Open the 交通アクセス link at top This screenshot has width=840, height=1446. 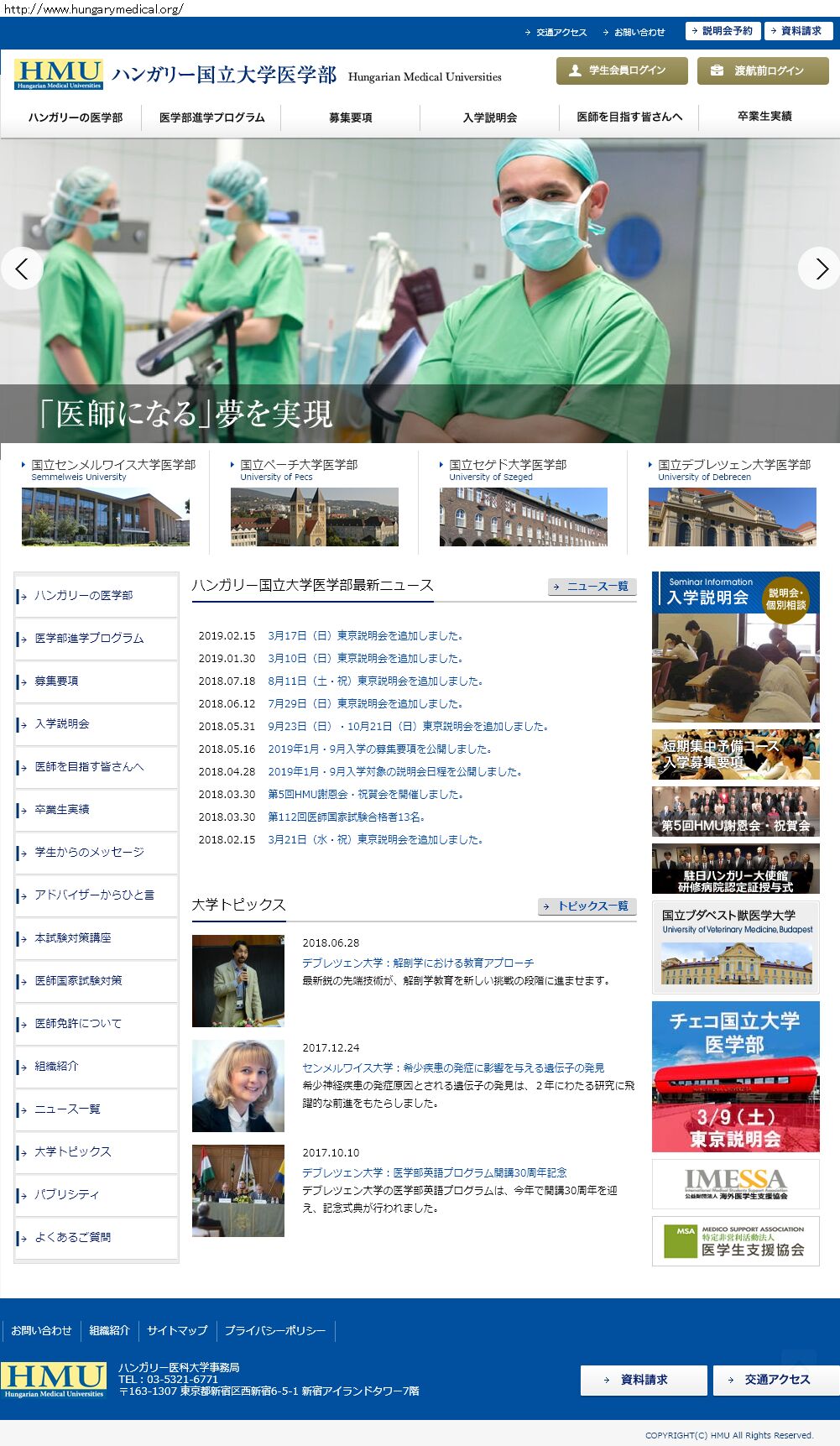tap(556, 33)
